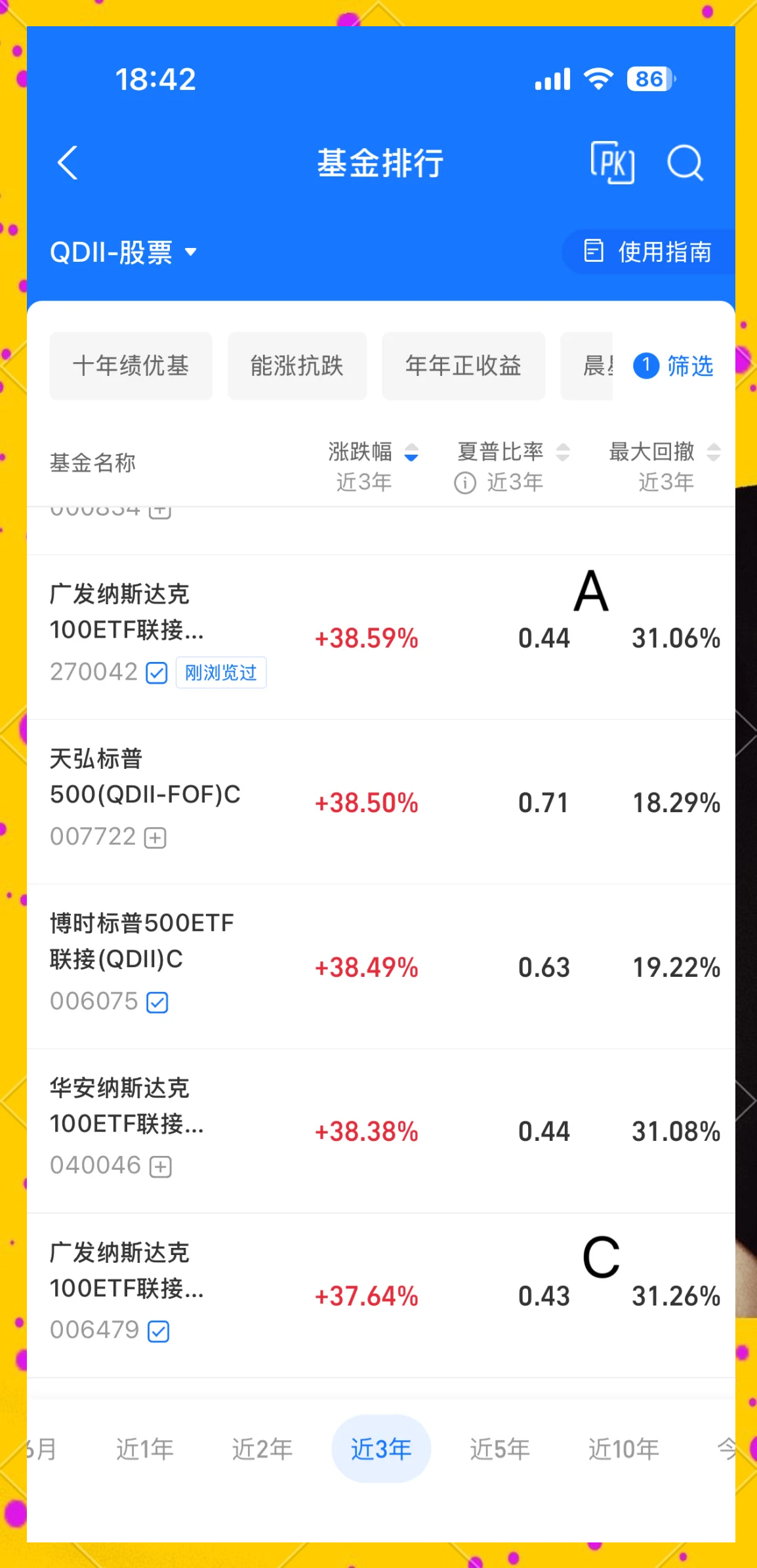This screenshot has width=757, height=1568.
Task: Tap the 刚浏览过 recently viewed tag
Action: (x=221, y=672)
